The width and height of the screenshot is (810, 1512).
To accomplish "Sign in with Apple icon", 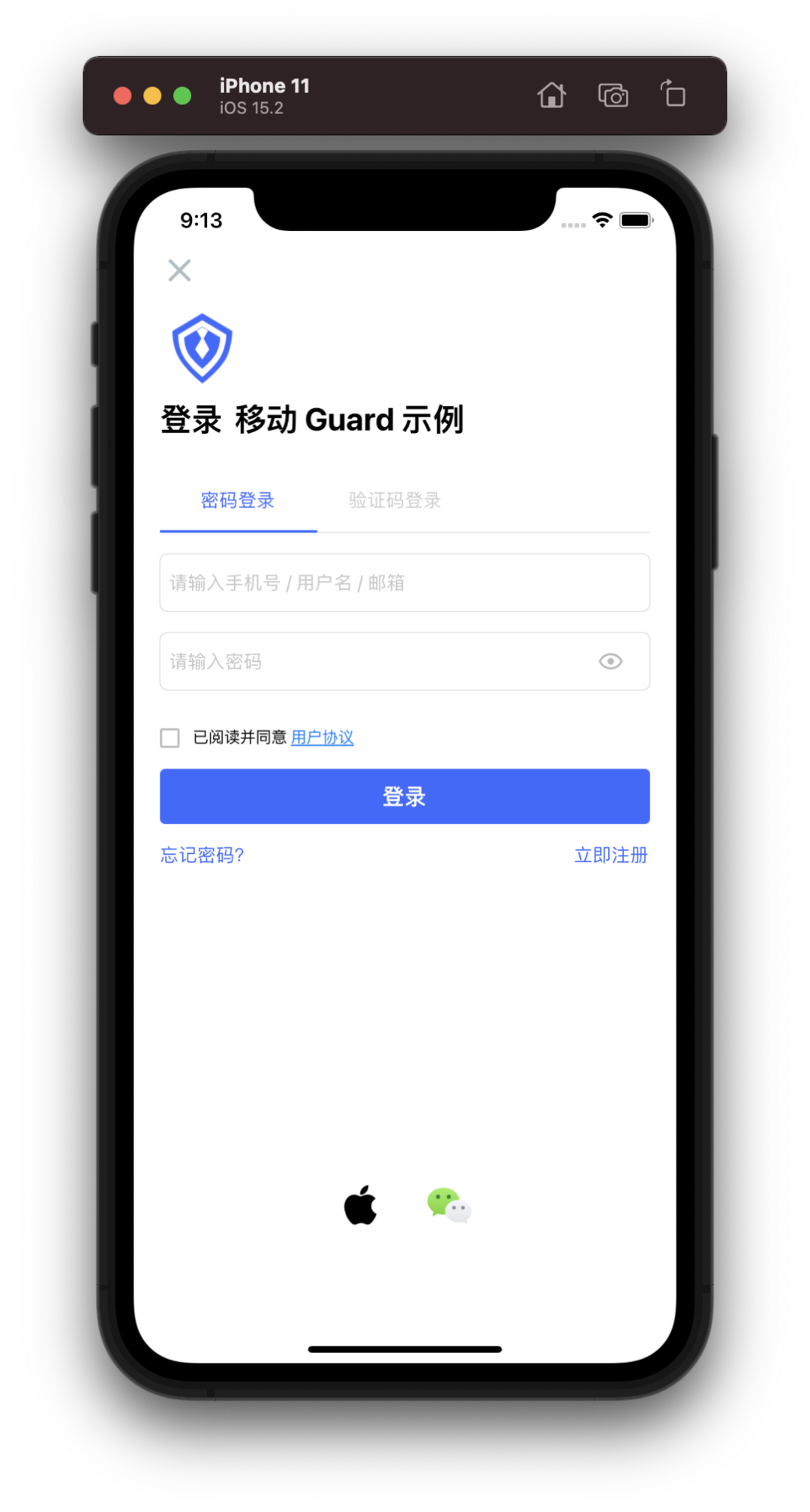I will tap(361, 1205).
